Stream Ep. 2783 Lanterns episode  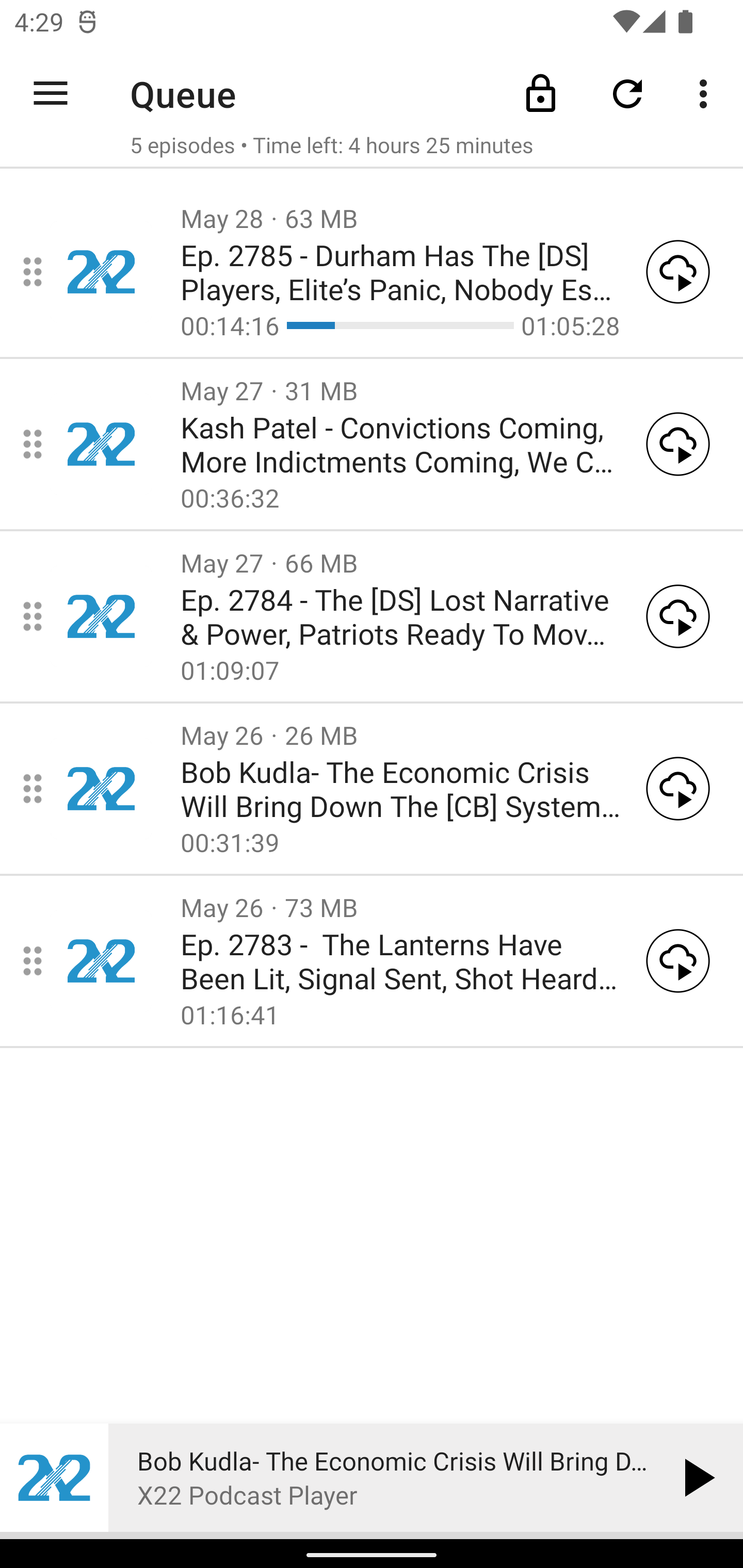point(677,960)
